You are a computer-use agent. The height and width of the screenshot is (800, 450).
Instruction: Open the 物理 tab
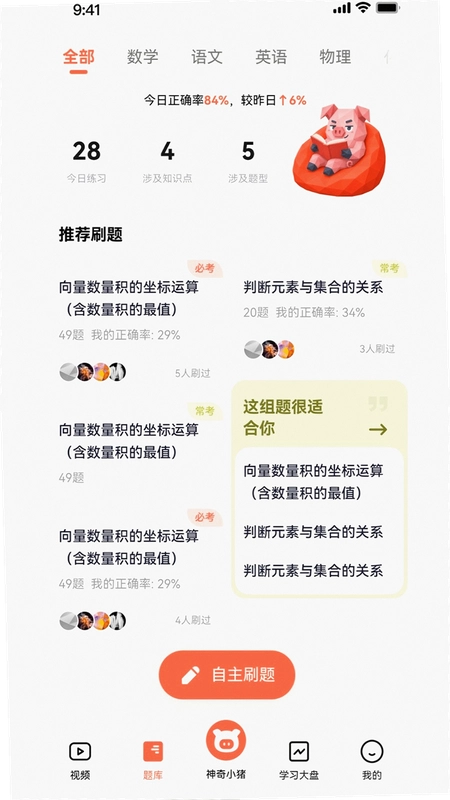[x=335, y=57]
